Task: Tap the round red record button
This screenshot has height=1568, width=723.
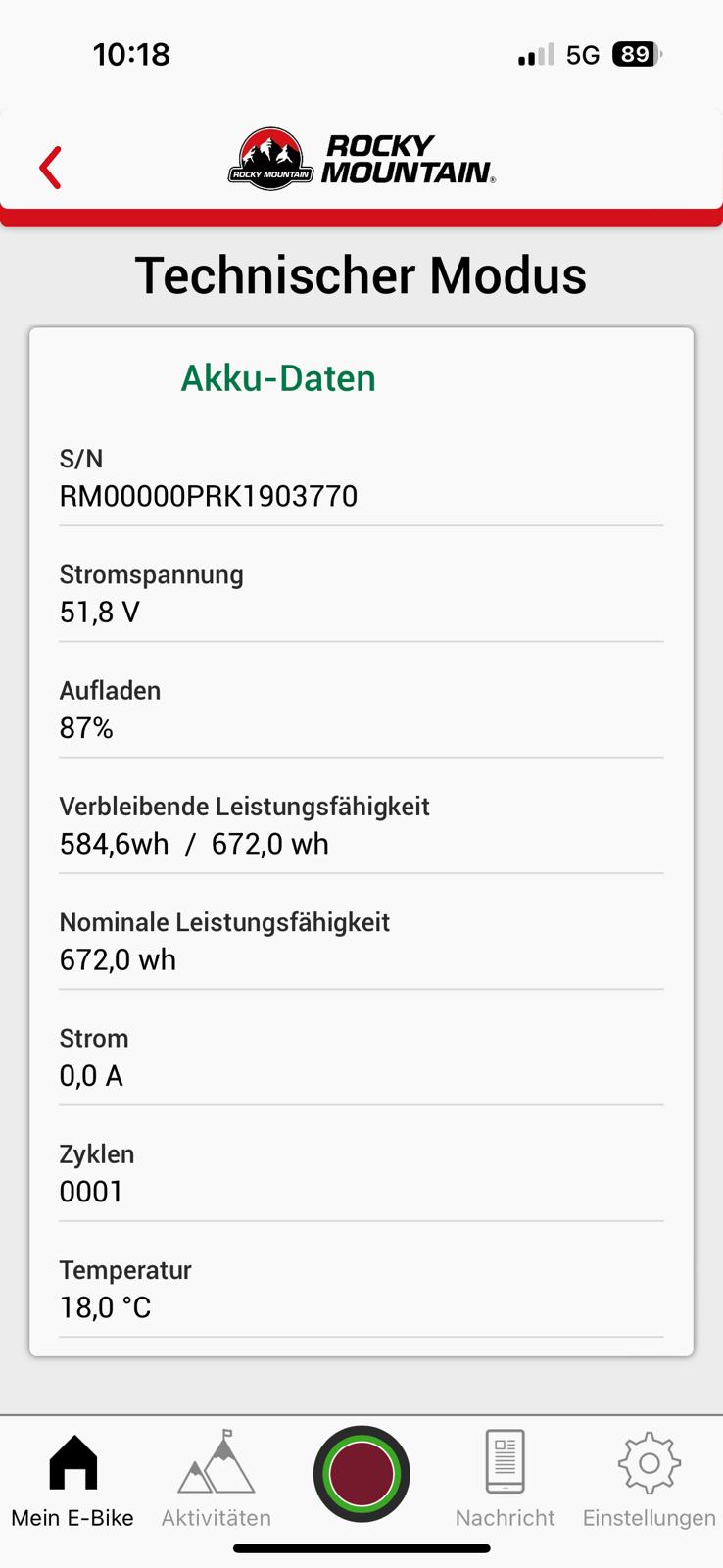Action: (x=361, y=1474)
